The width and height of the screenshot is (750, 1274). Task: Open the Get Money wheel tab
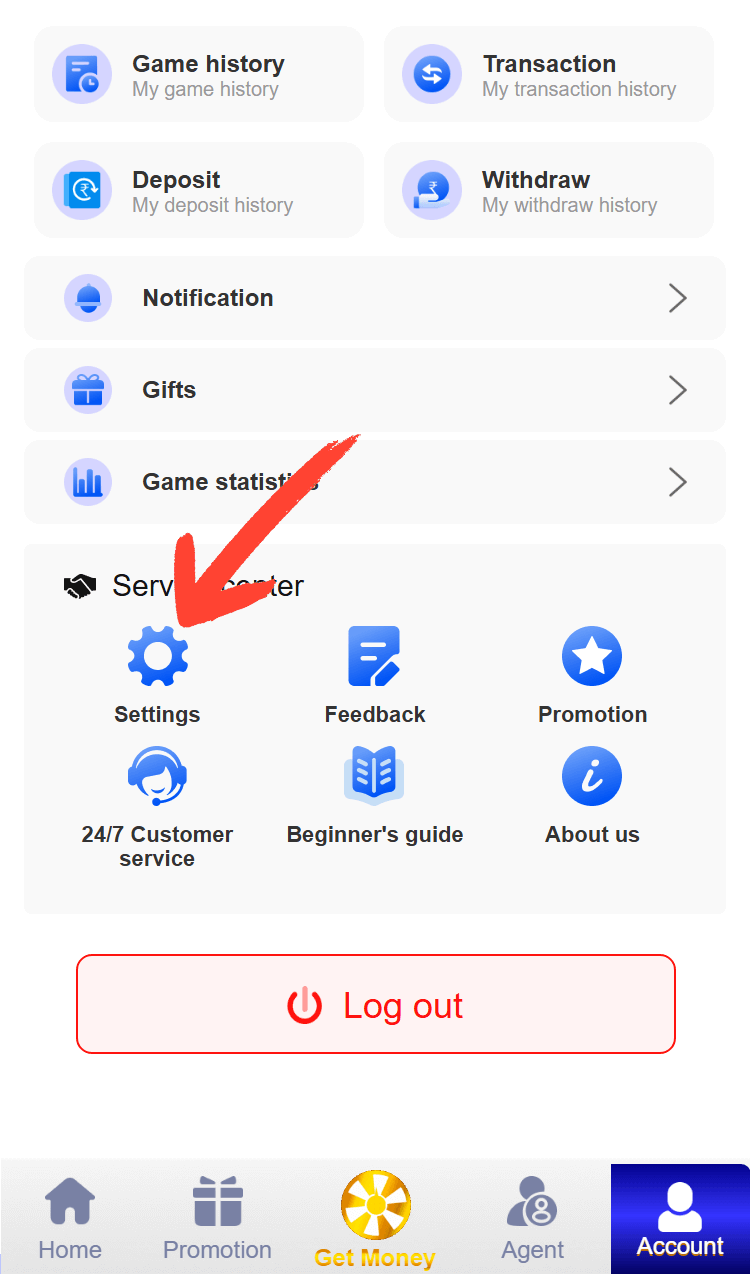pyautogui.click(x=375, y=1218)
